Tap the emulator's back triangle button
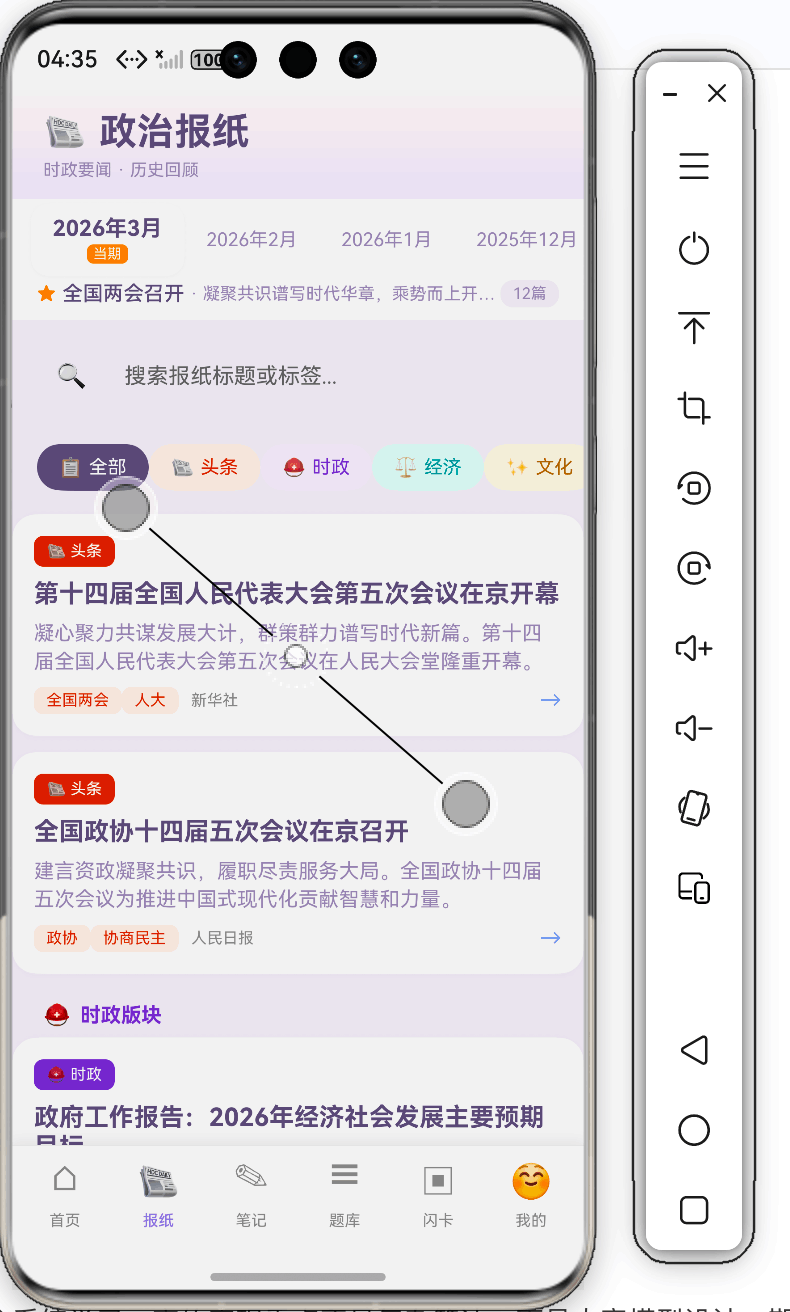 pos(694,1049)
